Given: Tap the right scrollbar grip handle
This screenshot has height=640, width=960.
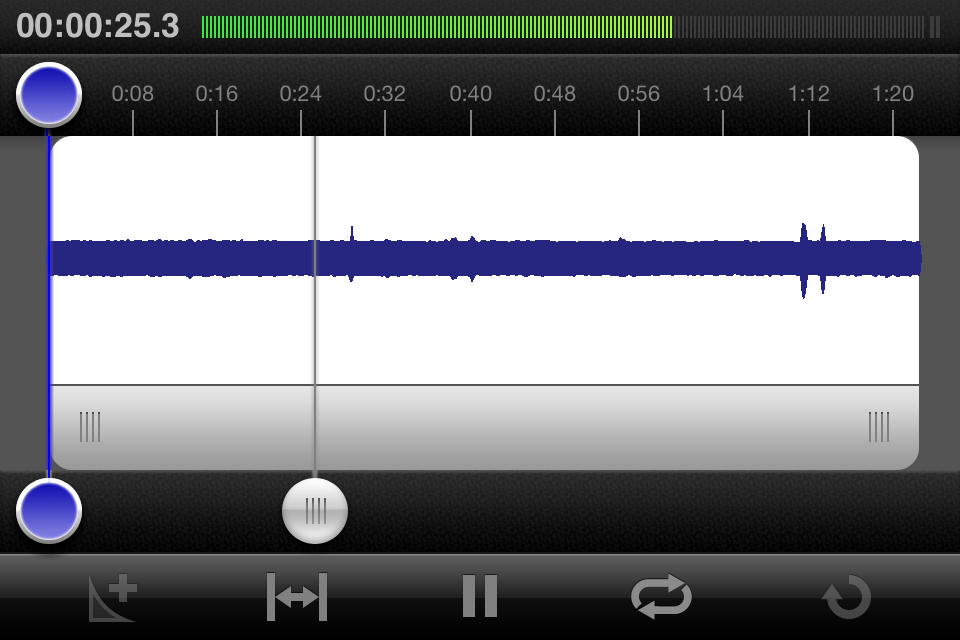Looking at the screenshot, I should 879,427.
